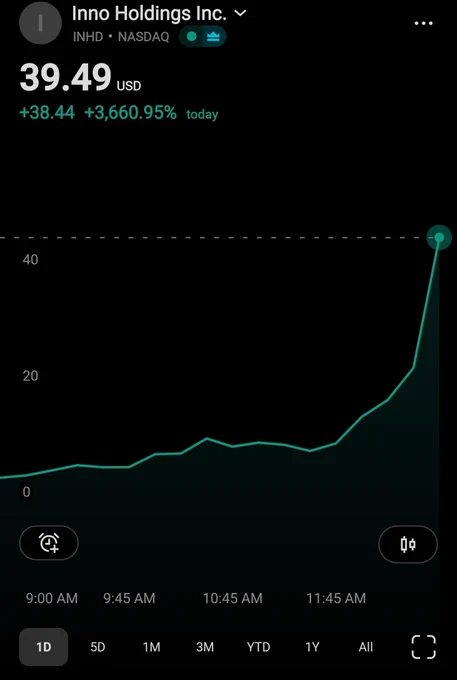
Task: Set a price alert with alarm button
Action: point(49,543)
